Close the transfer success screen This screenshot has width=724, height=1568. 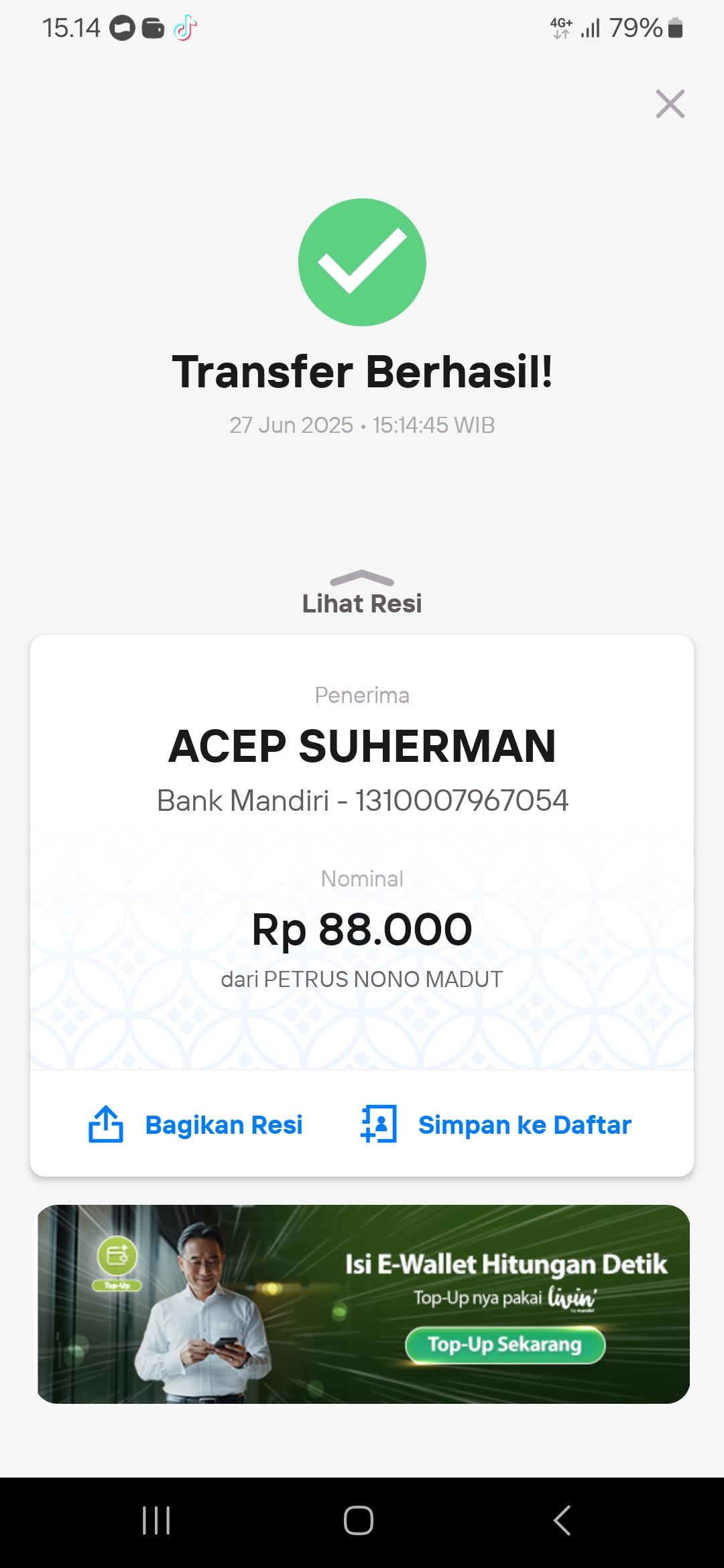pyautogui.click(x=670, y=104)
